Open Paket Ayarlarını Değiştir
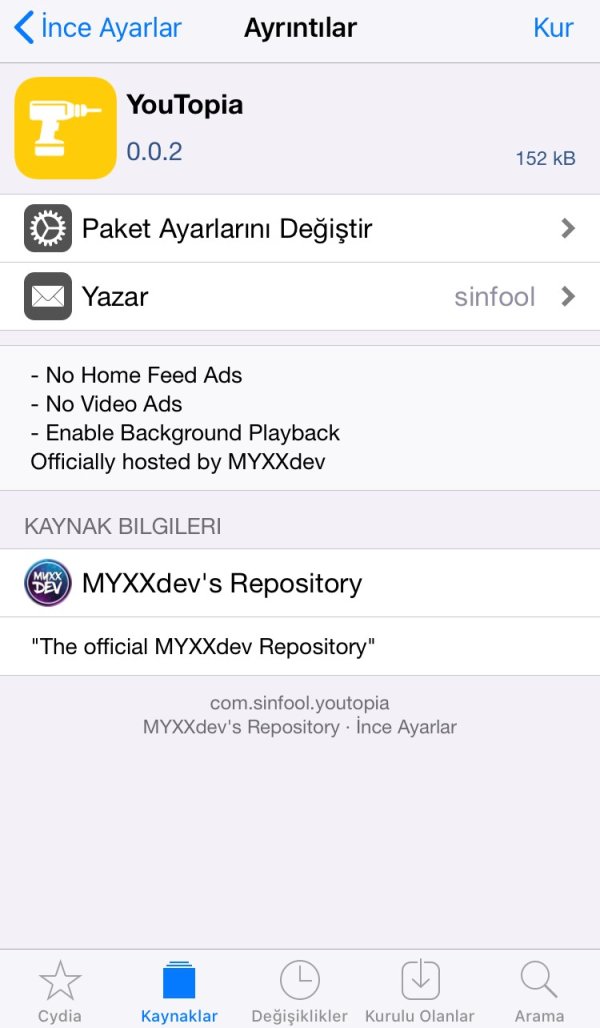 point(300,228)
